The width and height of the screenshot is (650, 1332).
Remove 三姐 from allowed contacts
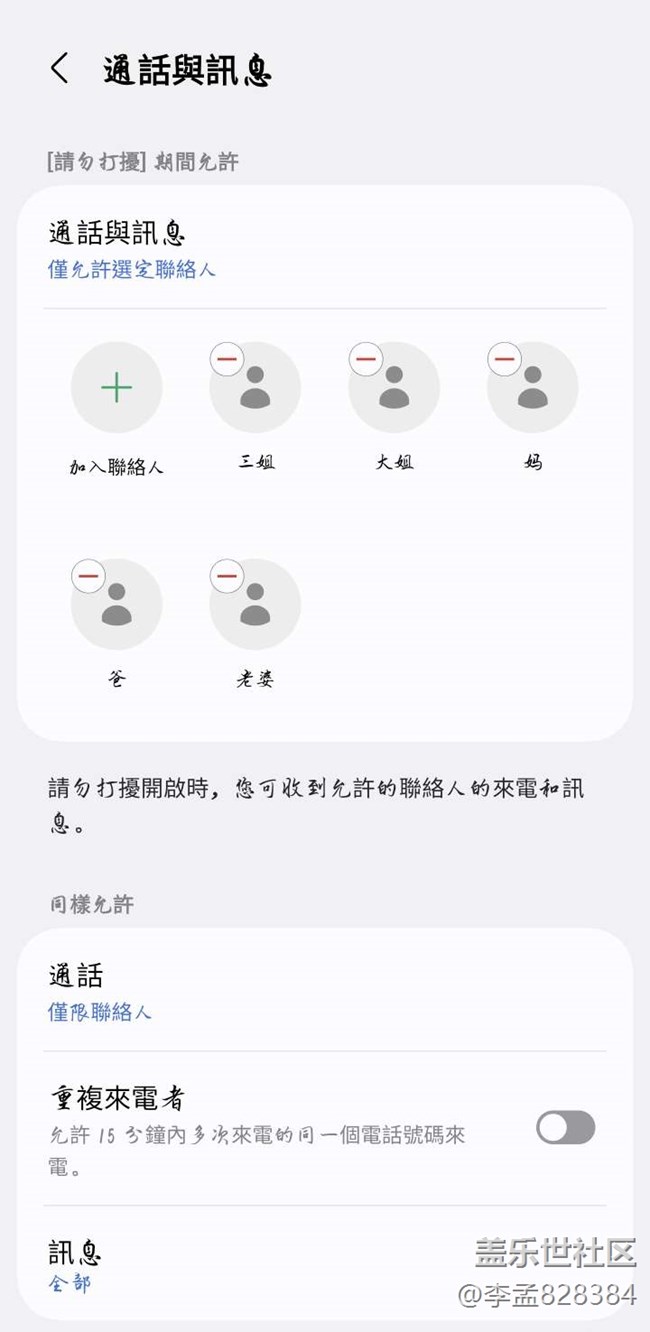(227, 358)
